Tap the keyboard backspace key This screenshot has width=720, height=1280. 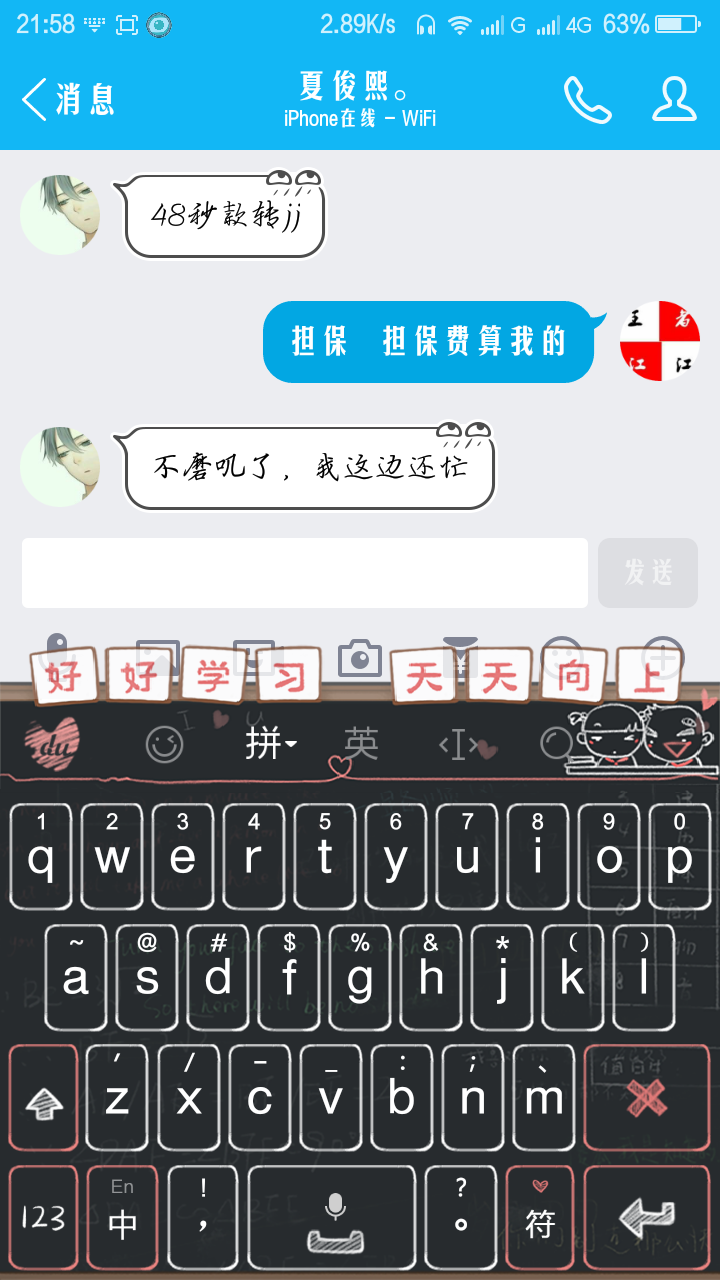647,1098
